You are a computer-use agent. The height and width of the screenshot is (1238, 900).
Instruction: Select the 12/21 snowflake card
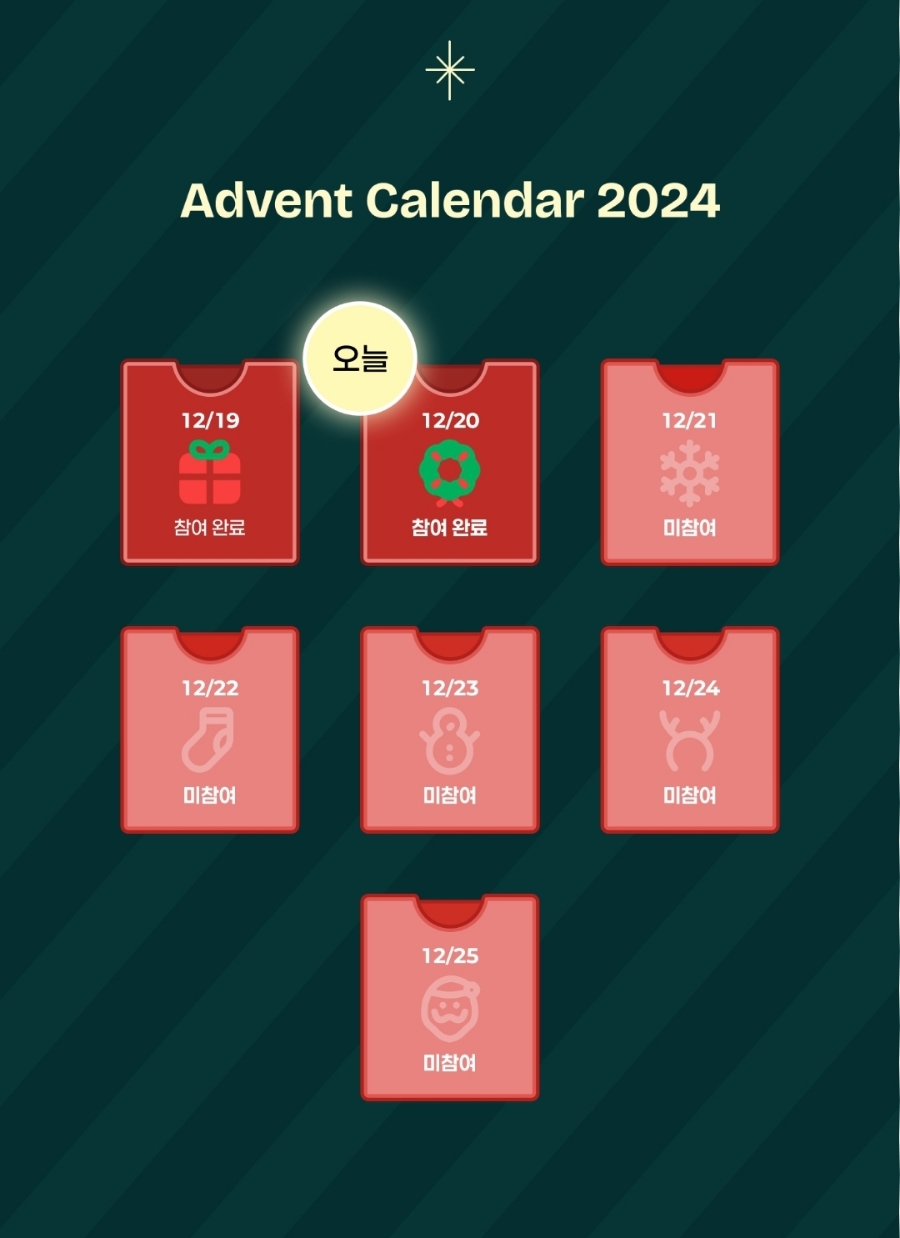point(690,470)
